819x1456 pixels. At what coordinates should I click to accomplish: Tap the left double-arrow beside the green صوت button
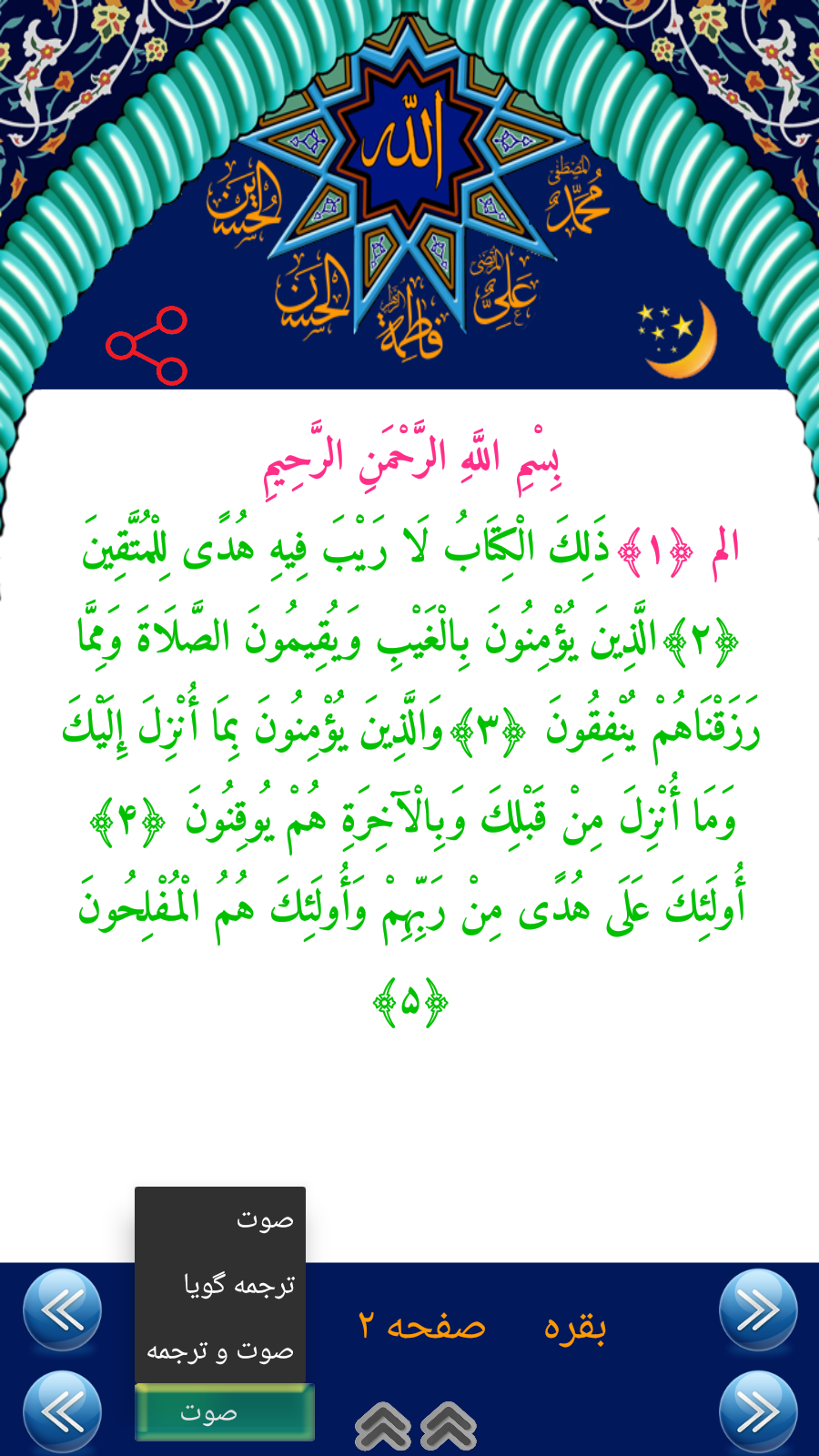62,1412
